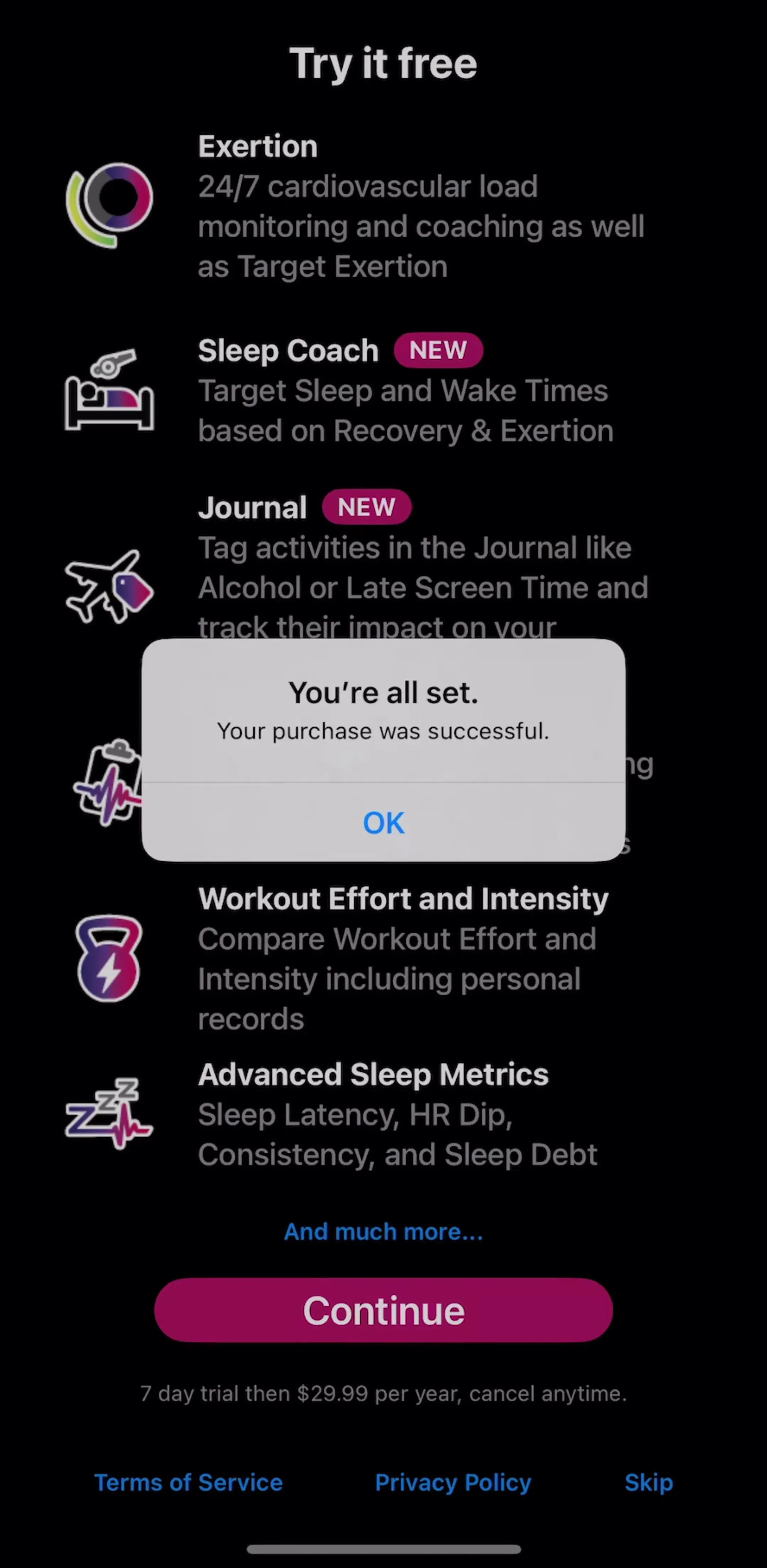This screenshot has width=767, height=1568.
Task: View the Privacy Policy
Action: 453,1482
